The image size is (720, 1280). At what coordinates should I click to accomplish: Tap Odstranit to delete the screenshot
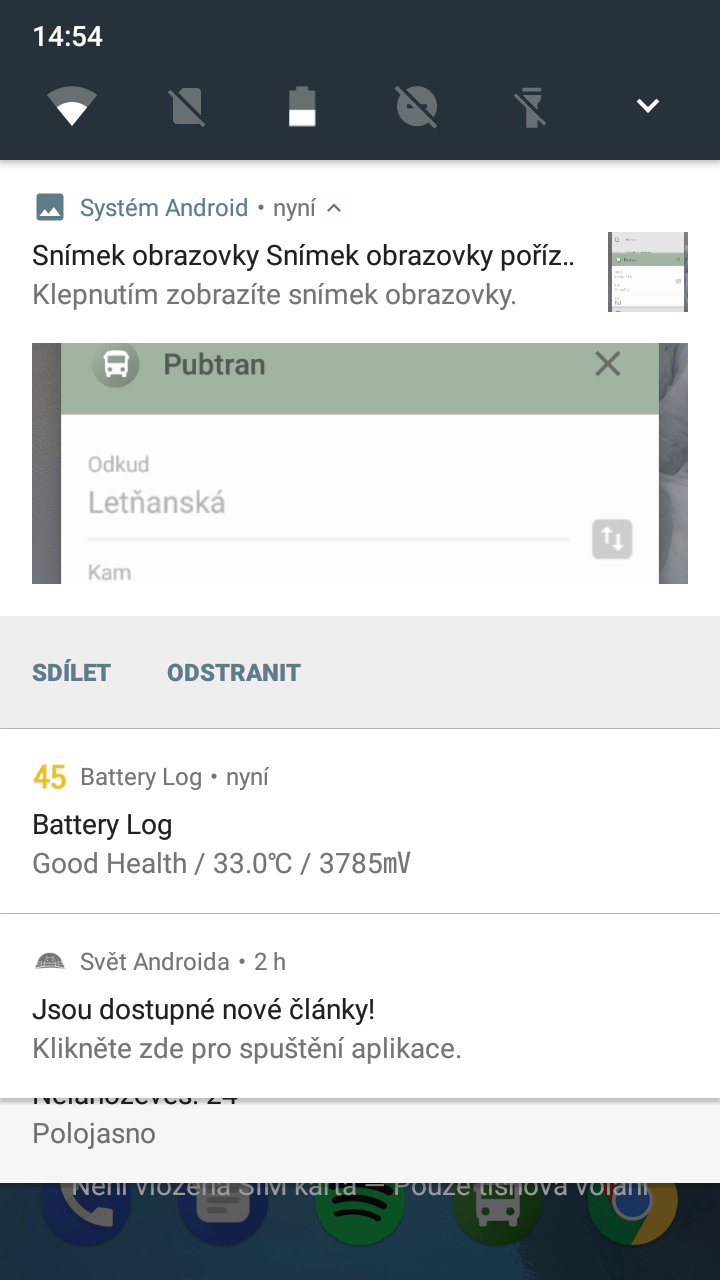point(234,672)
